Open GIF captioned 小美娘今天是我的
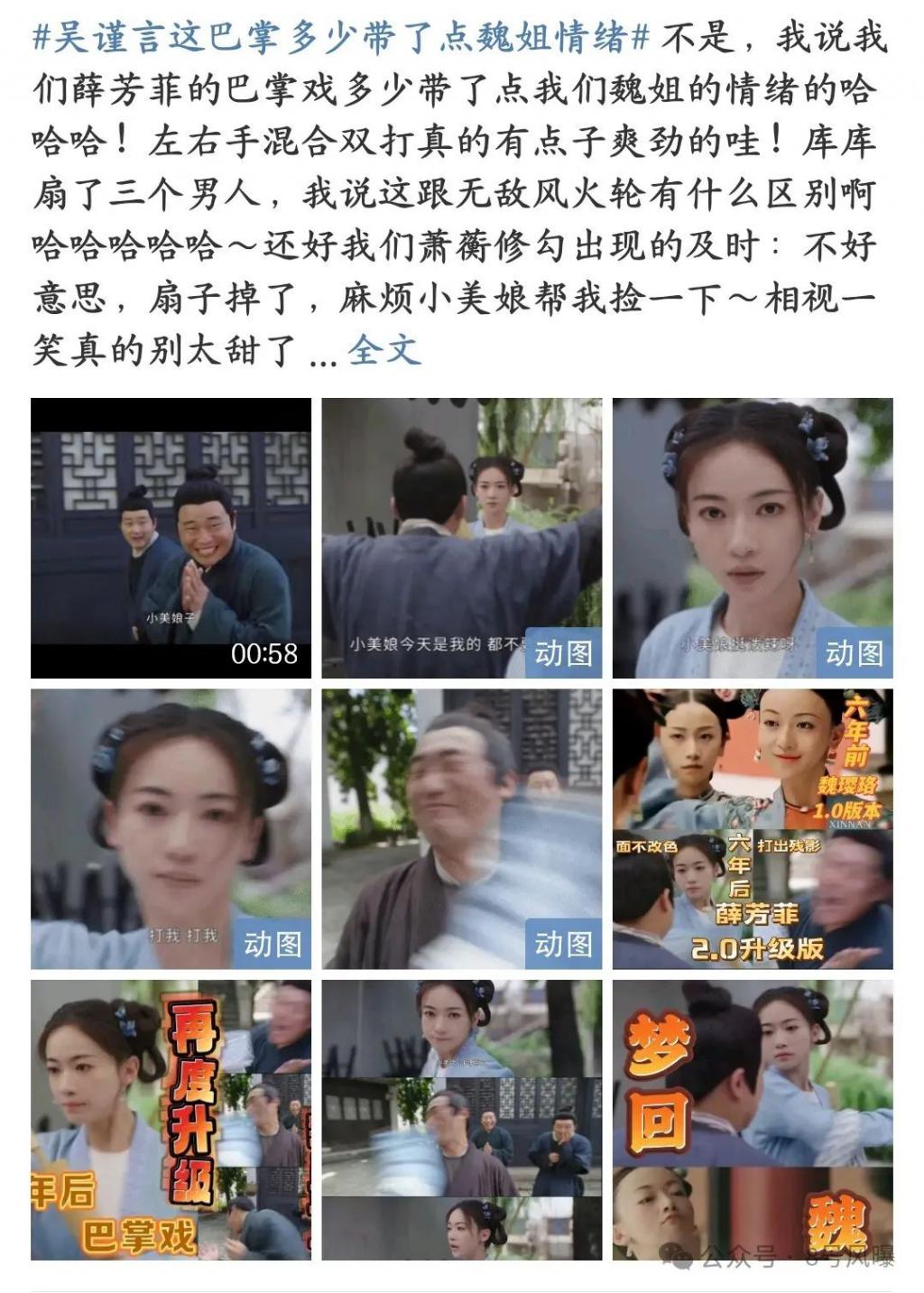Image resolution: width=924 pixels, height=1293 pixels. [x=461, y=538]
